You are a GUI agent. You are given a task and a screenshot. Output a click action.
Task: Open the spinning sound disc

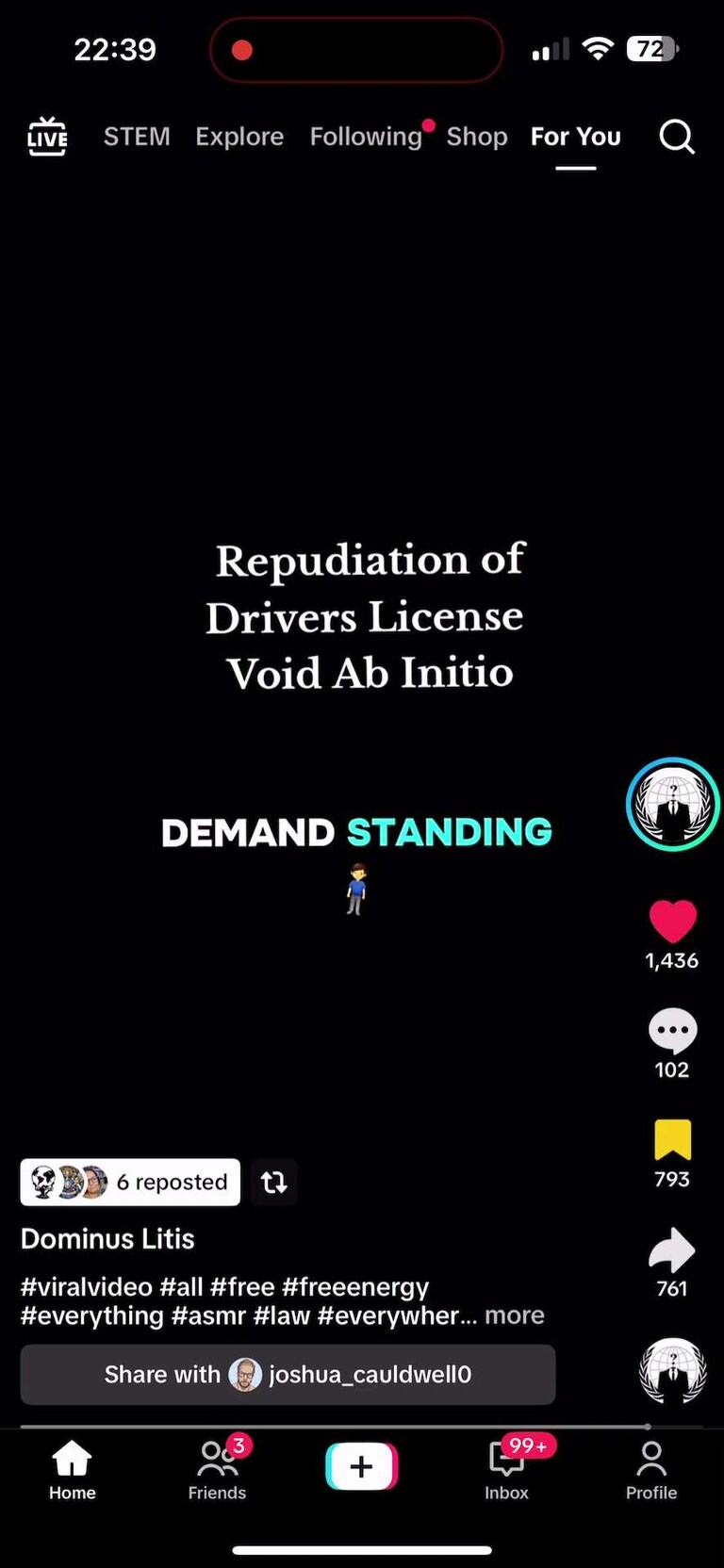672,1370
